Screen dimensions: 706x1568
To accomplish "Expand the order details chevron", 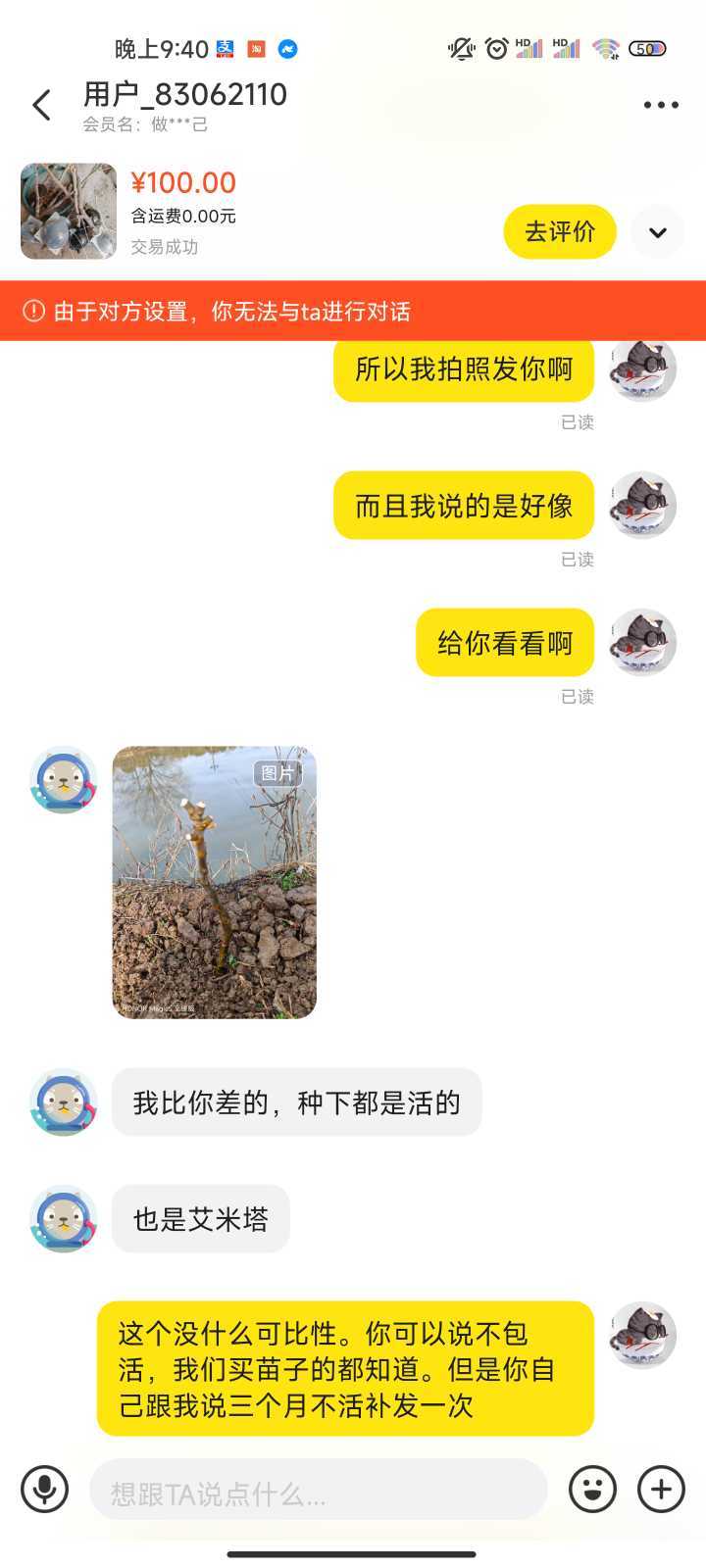I will point(658,232).
